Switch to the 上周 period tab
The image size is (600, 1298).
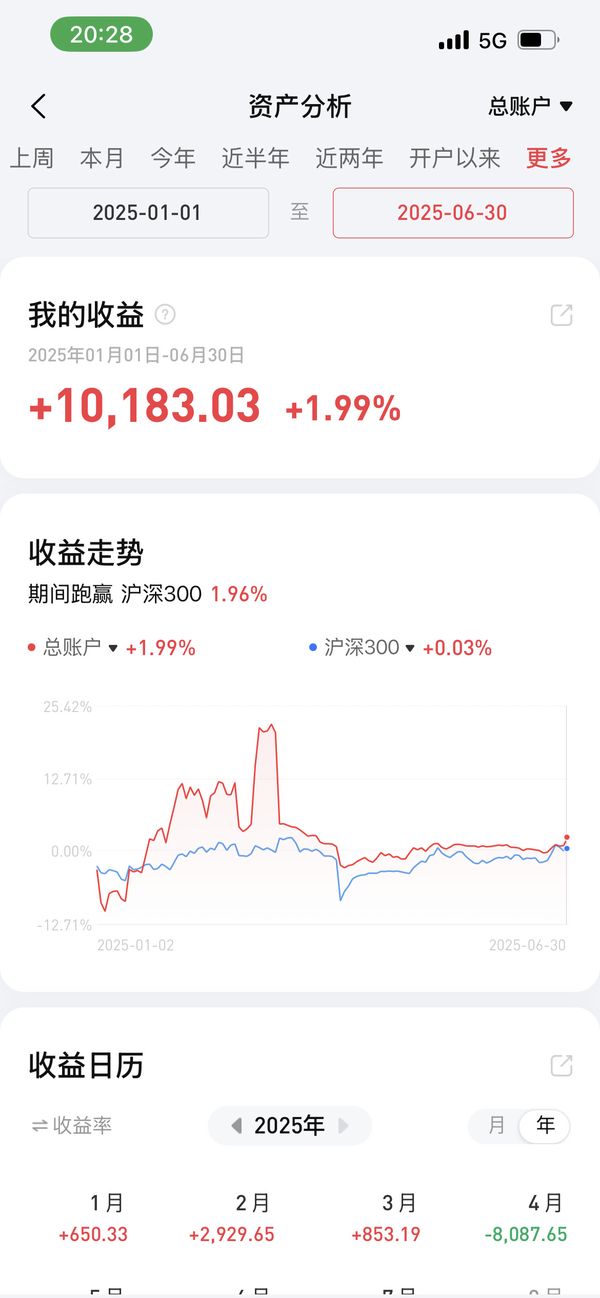click(32, 158)
